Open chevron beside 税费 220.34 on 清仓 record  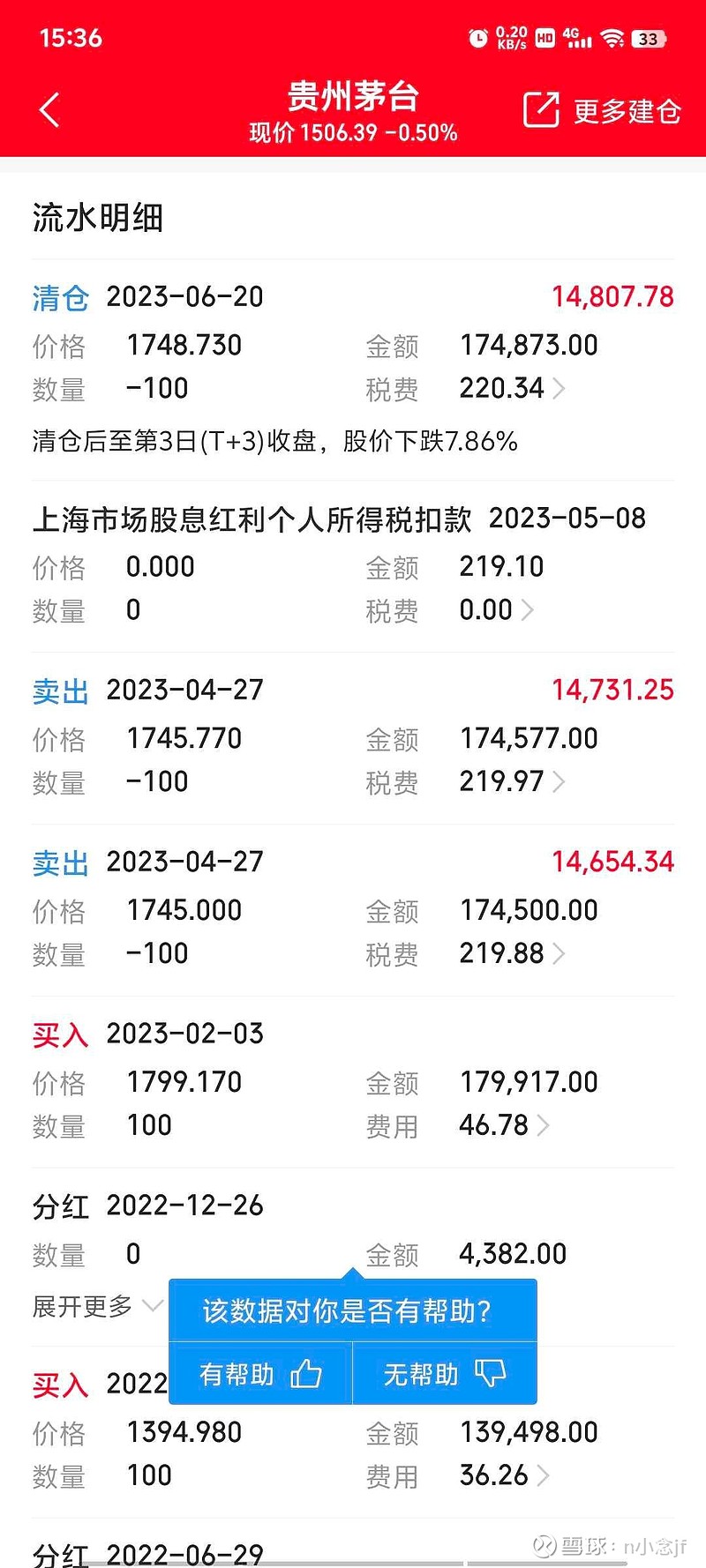(560, 388)
